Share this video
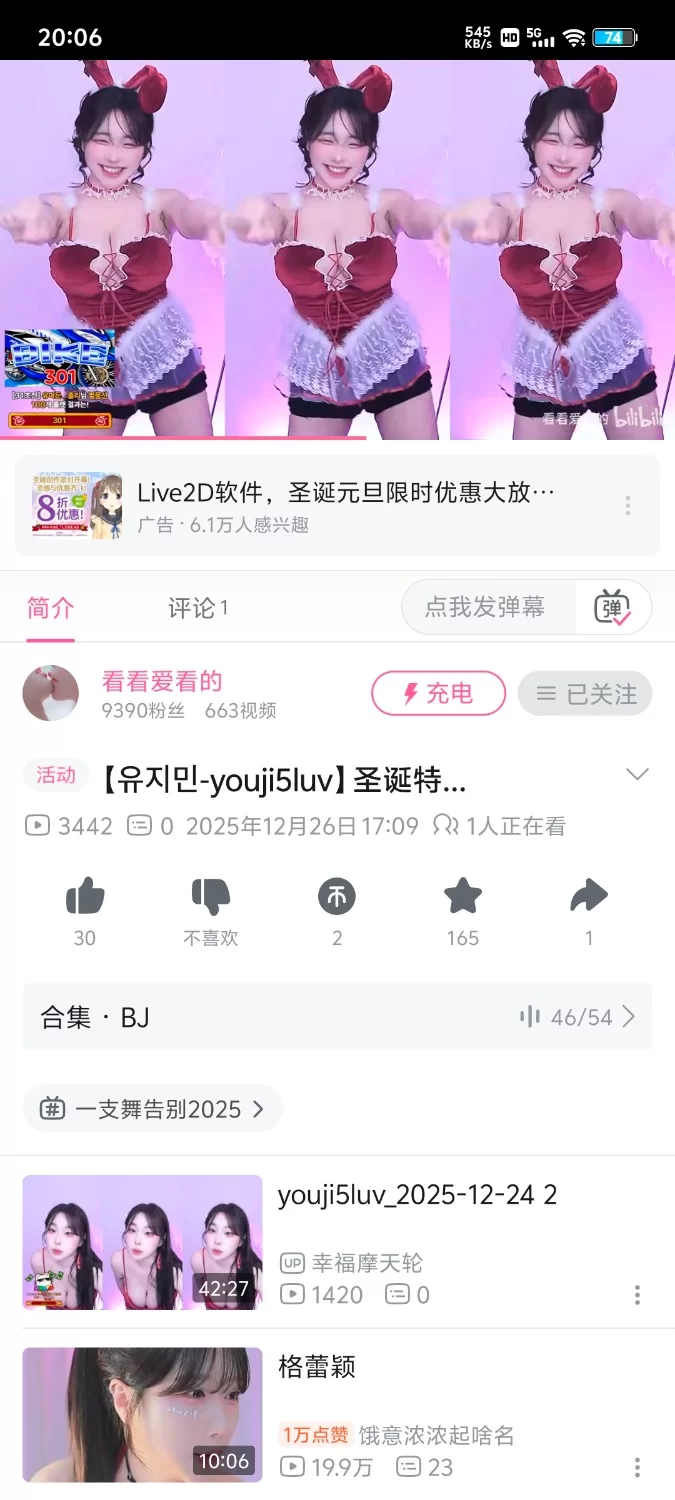The image size is (675, 1500). coord(588,897)
